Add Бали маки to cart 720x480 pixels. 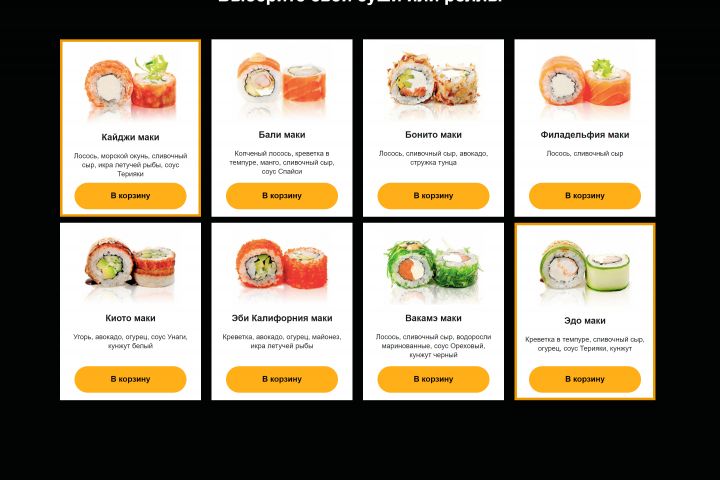click(282, 196)
